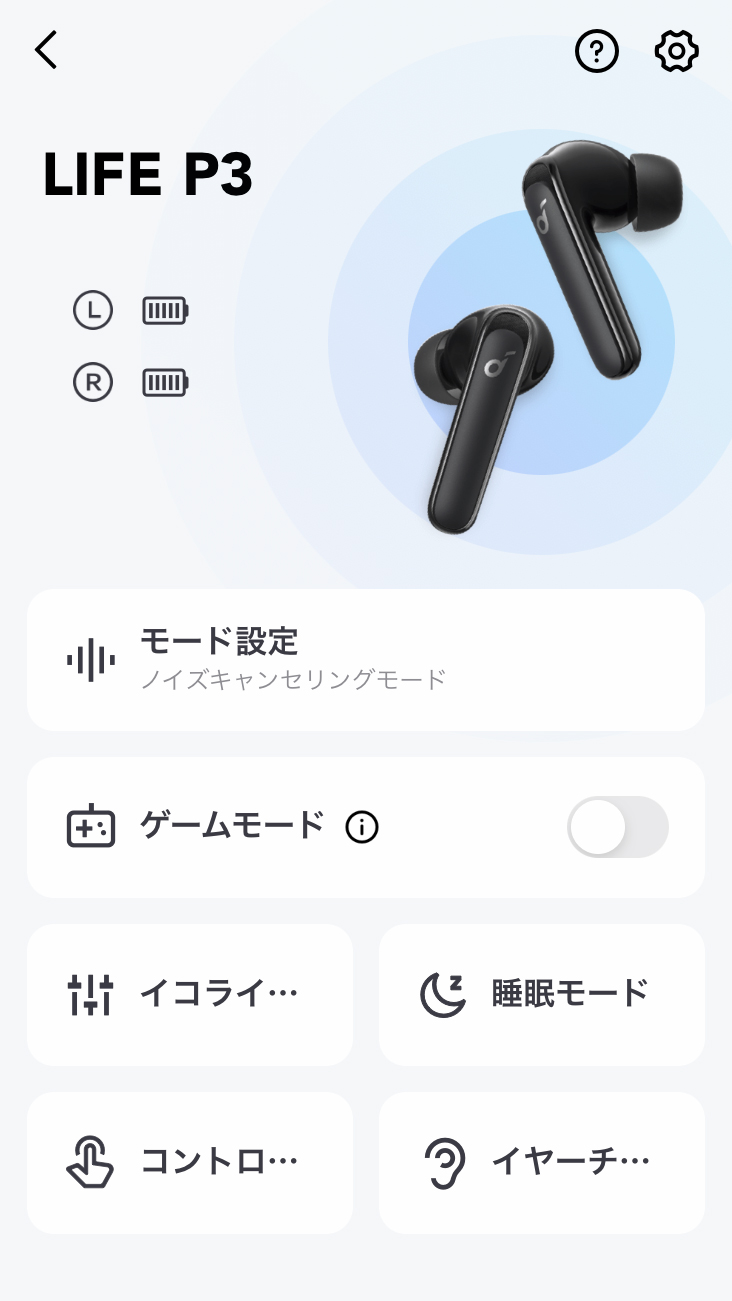Toggle the ゲームモード switch on

click(x=618, y=827)
